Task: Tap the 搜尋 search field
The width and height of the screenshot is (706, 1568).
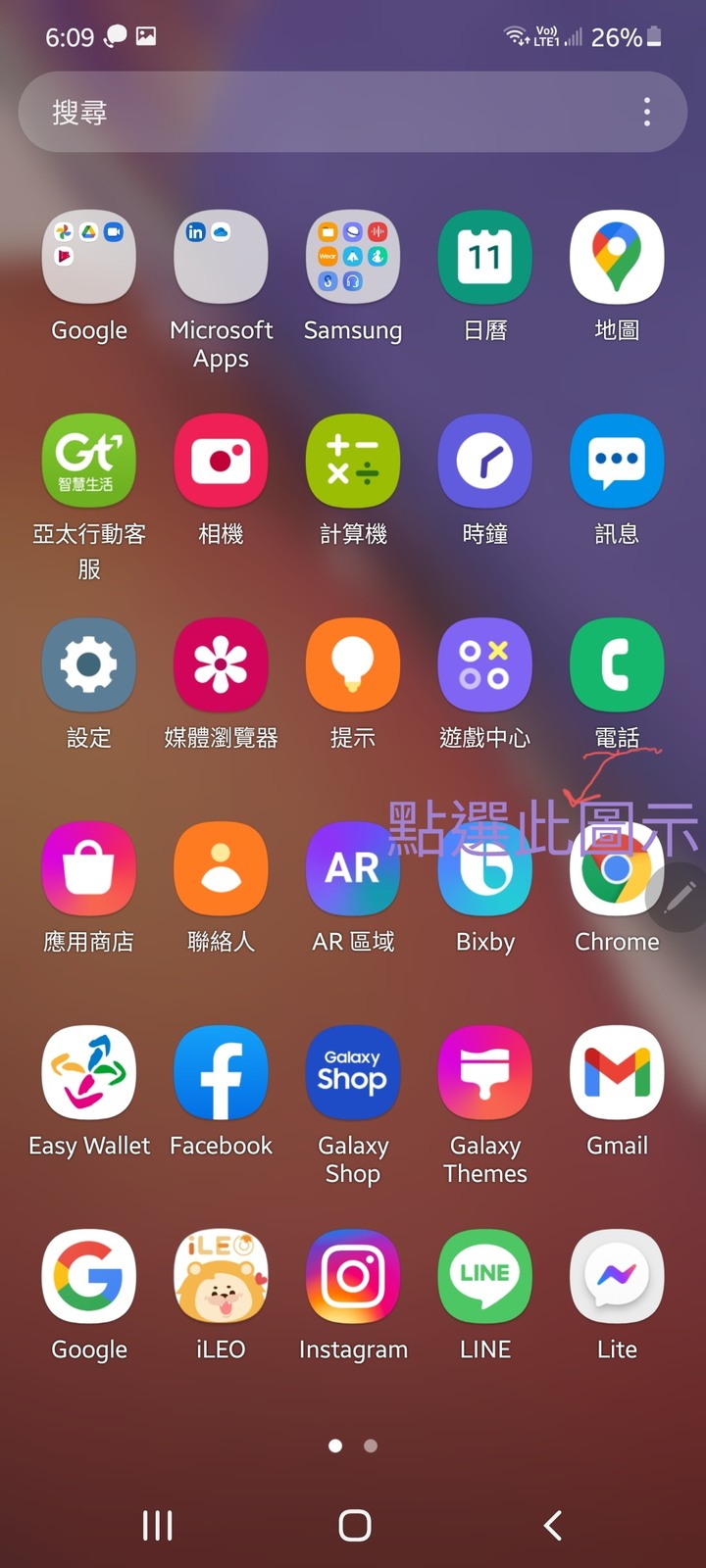Action: click(x=324, y=113)
